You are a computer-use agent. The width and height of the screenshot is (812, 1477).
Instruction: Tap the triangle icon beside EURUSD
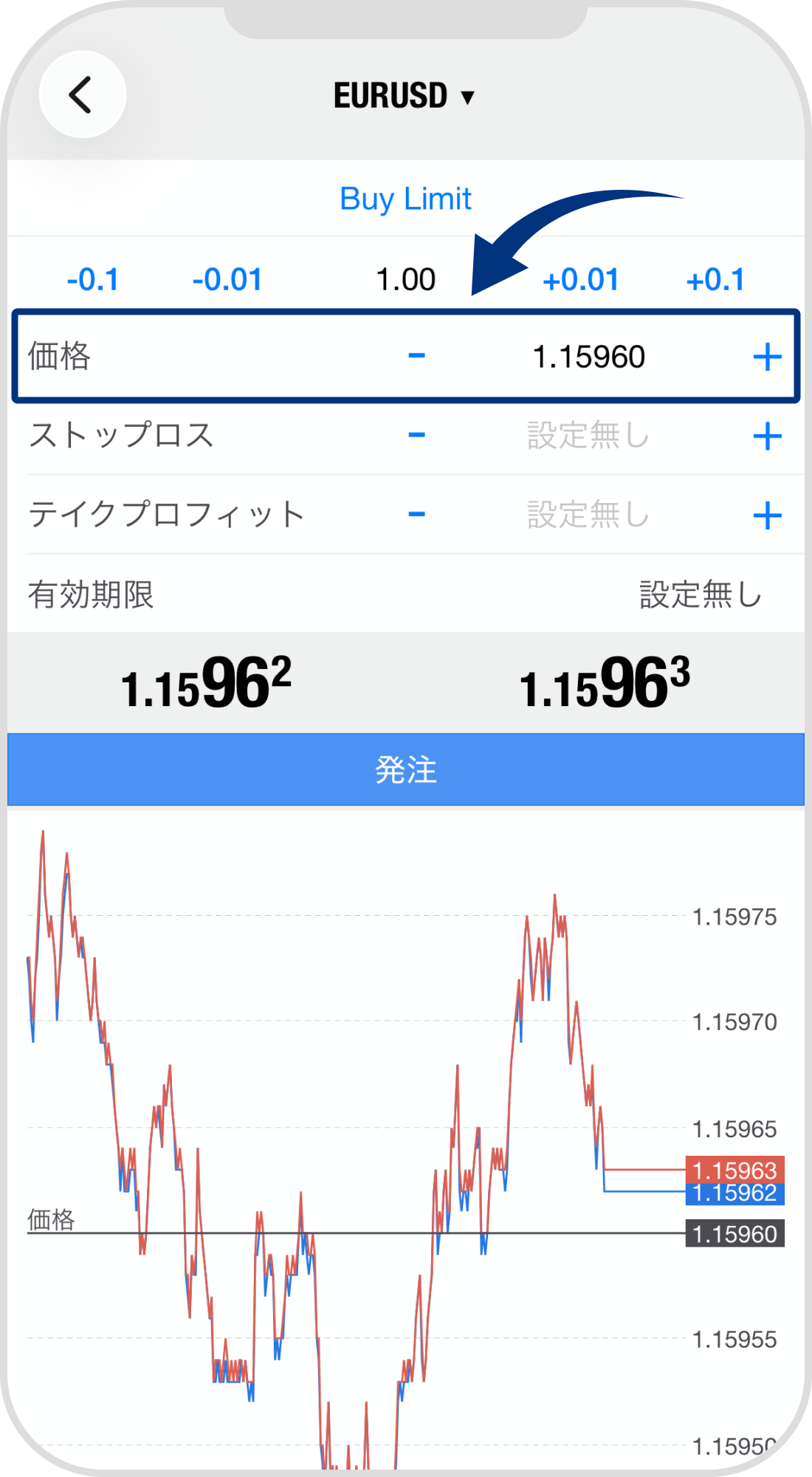[x=467, y=96]
